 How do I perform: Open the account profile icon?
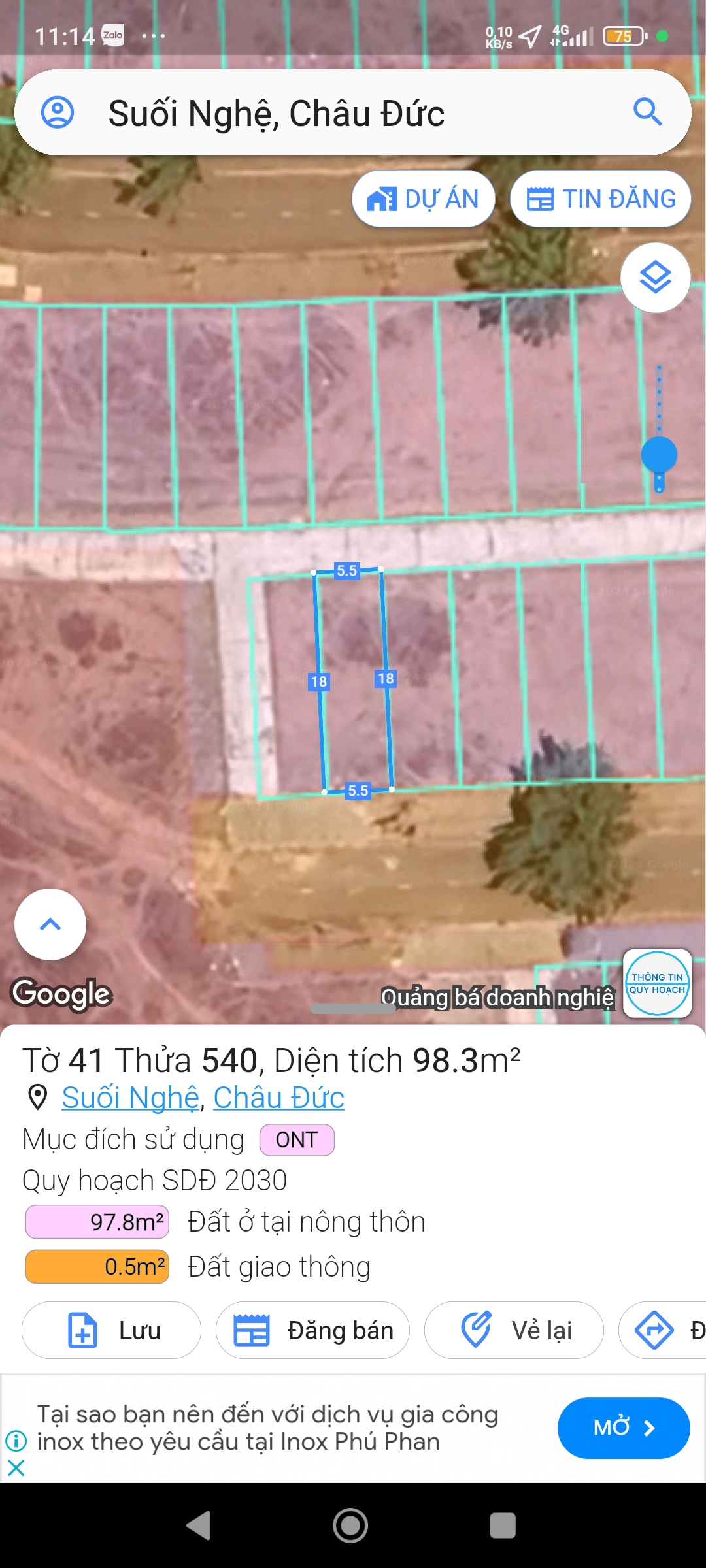pos(59,112)
